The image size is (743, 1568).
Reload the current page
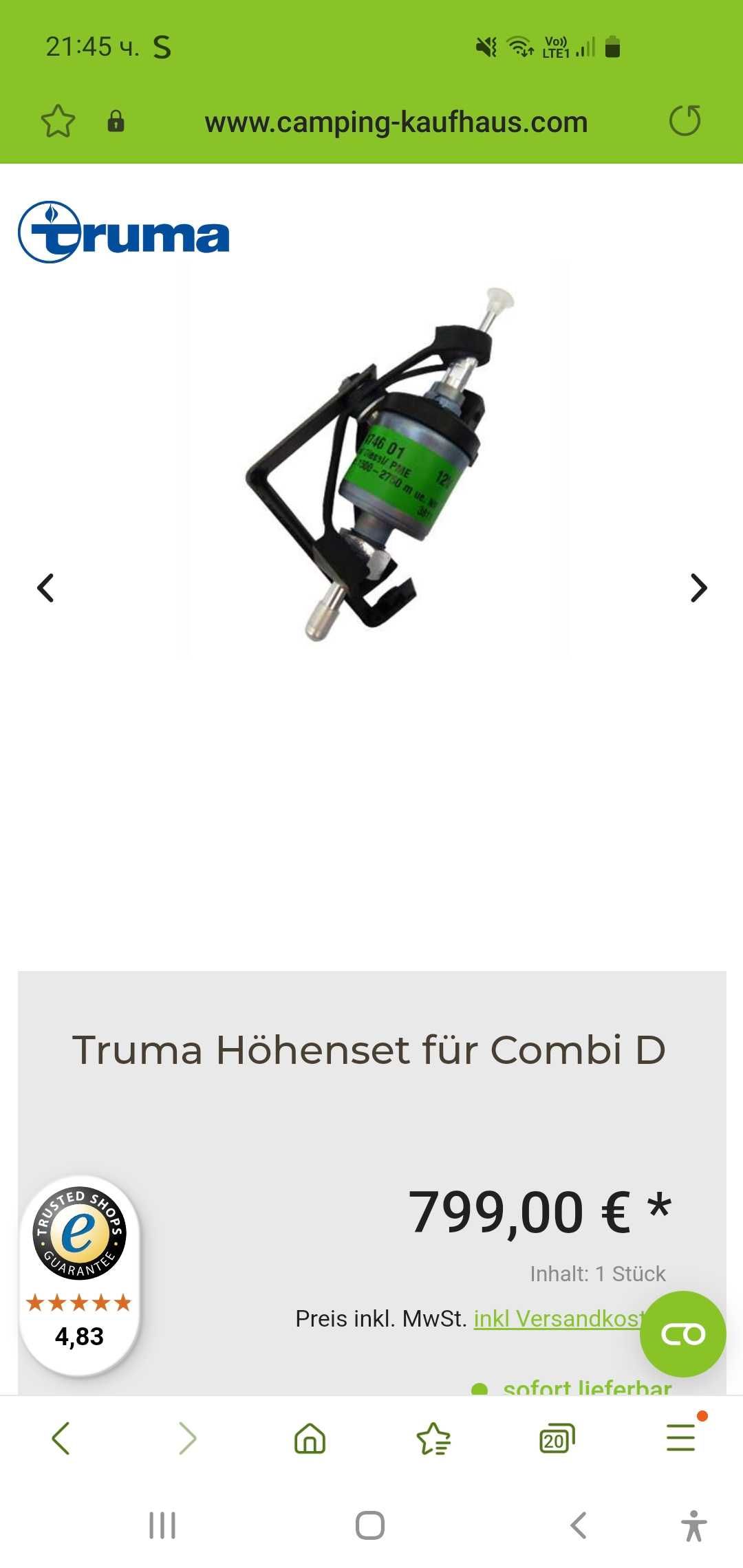click(685, 121)
